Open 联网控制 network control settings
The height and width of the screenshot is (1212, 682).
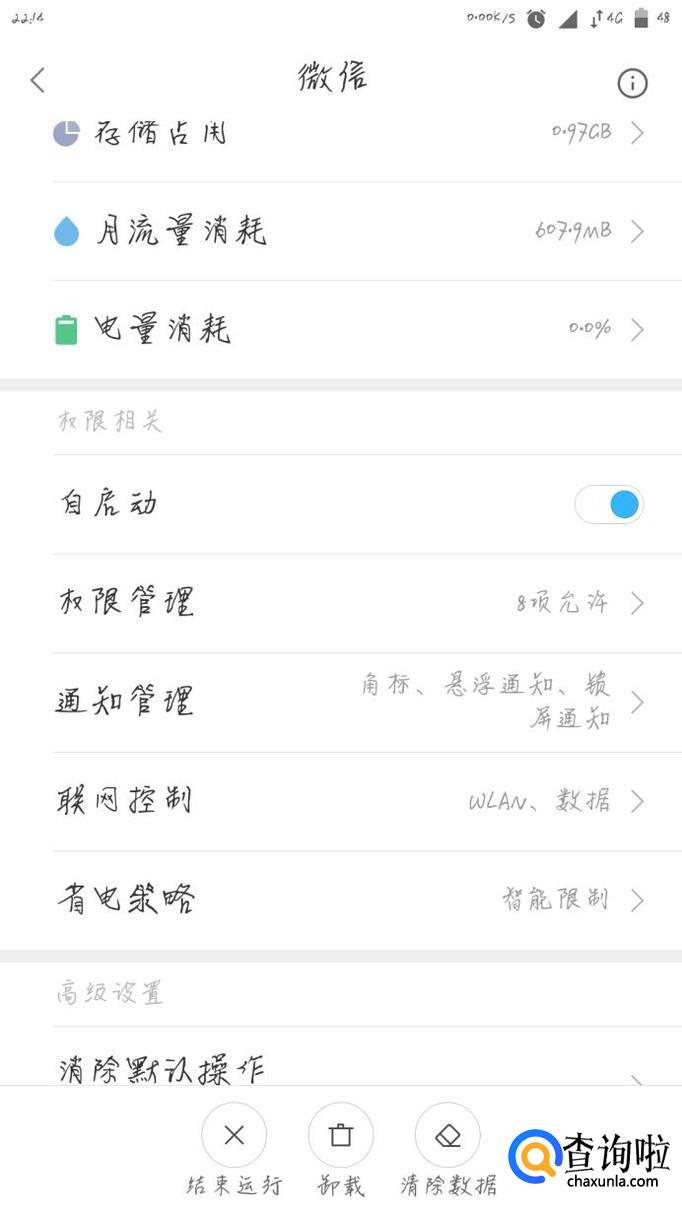(341, 802)
